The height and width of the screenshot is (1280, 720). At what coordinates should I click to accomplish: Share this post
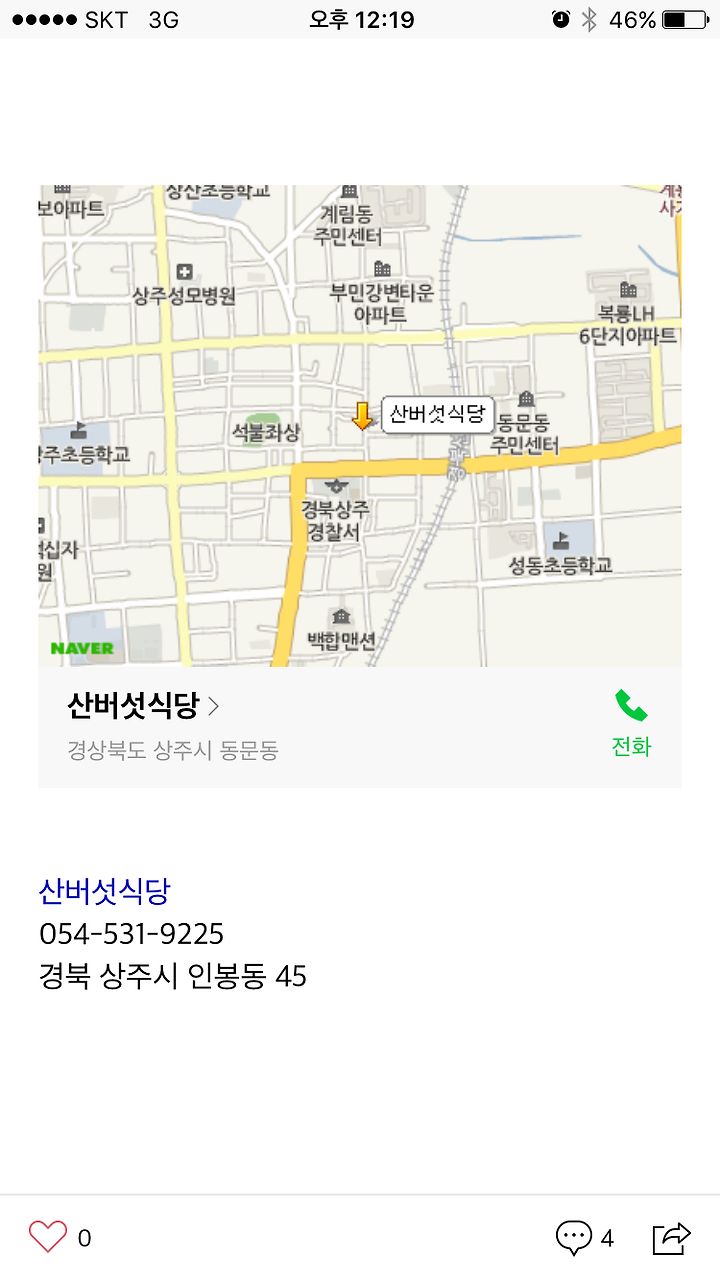click(672, 1238)
